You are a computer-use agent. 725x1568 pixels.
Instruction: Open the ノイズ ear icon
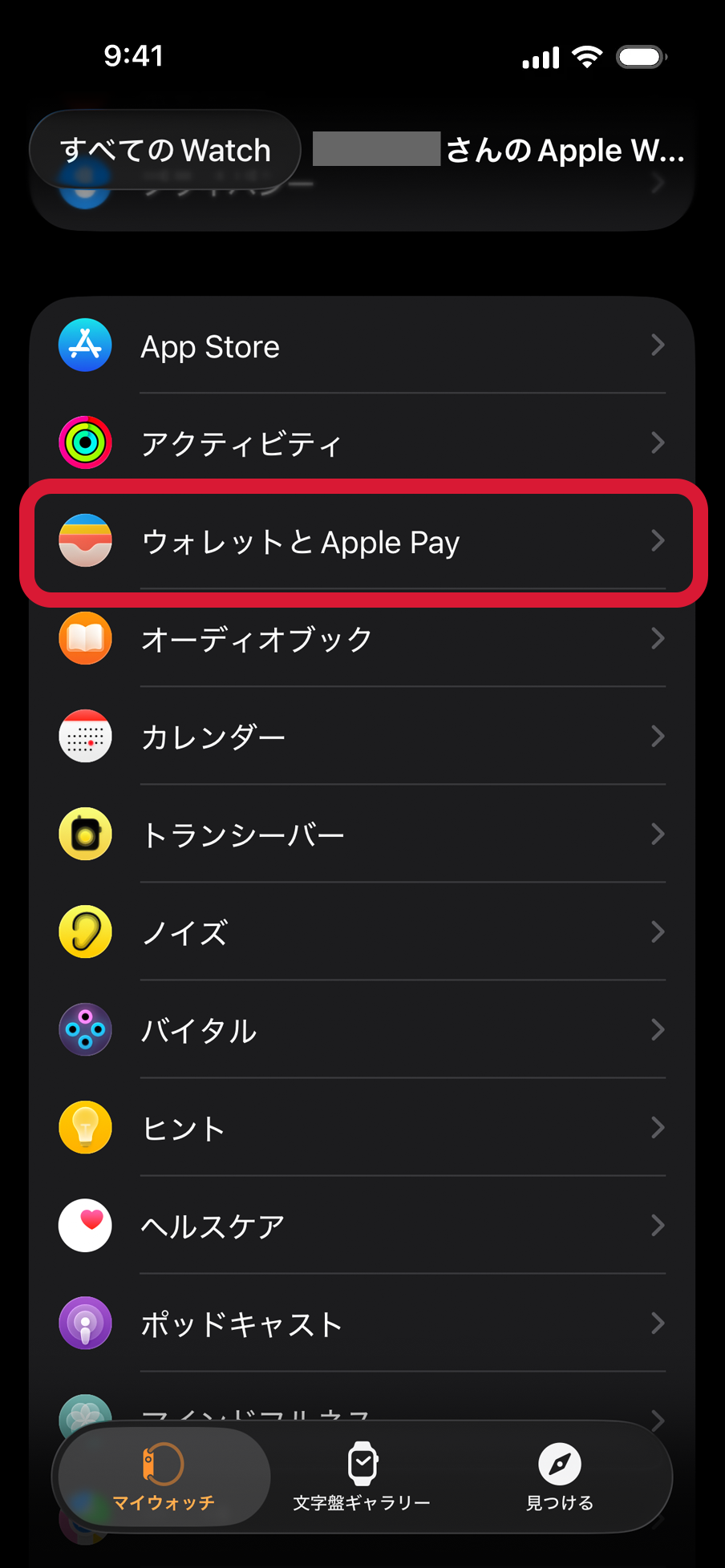pos(85,932)
